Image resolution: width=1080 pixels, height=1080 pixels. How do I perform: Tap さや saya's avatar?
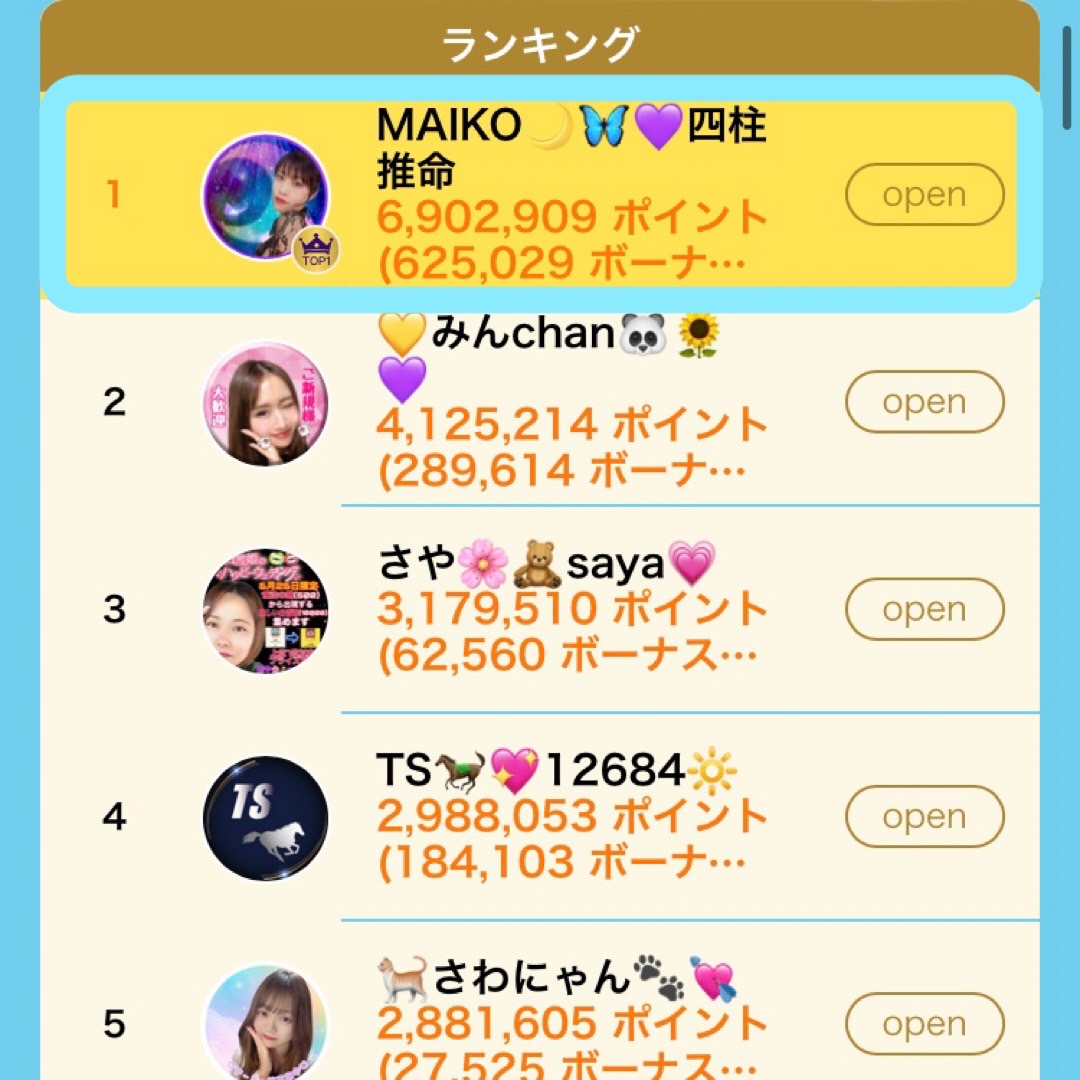pos(265,610)
